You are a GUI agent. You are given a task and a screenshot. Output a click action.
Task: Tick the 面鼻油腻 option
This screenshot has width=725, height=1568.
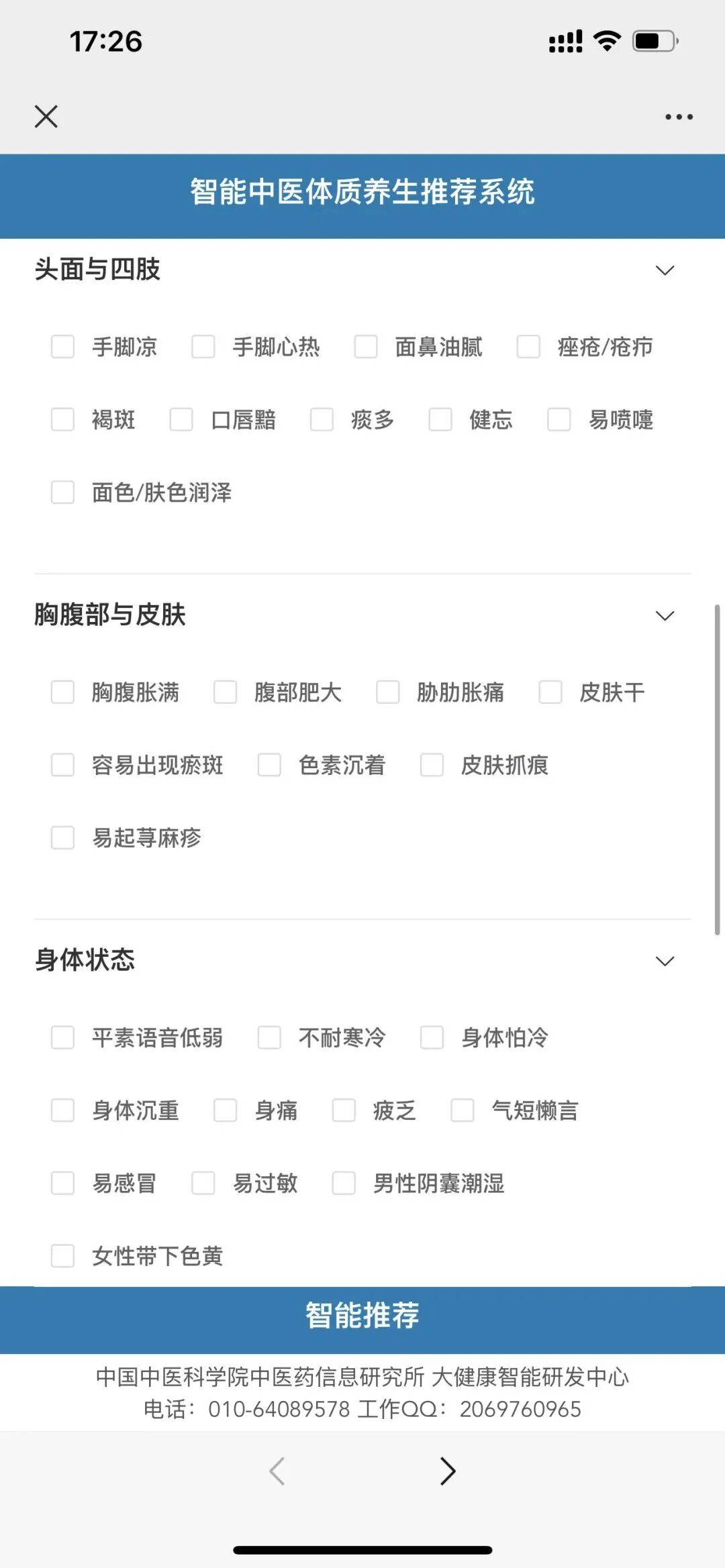click(366, 347)
